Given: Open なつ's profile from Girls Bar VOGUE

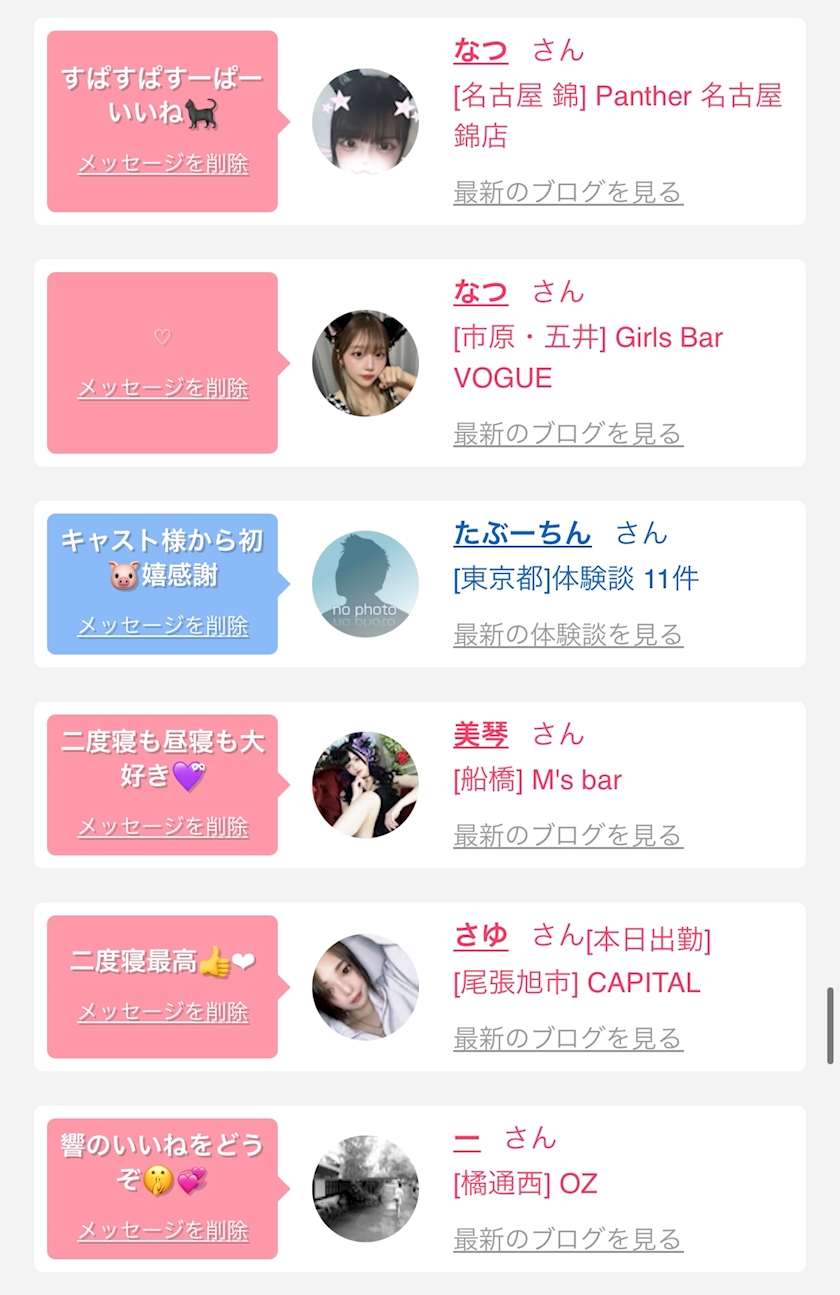Looking at the screenshot, I should (481, 292).
